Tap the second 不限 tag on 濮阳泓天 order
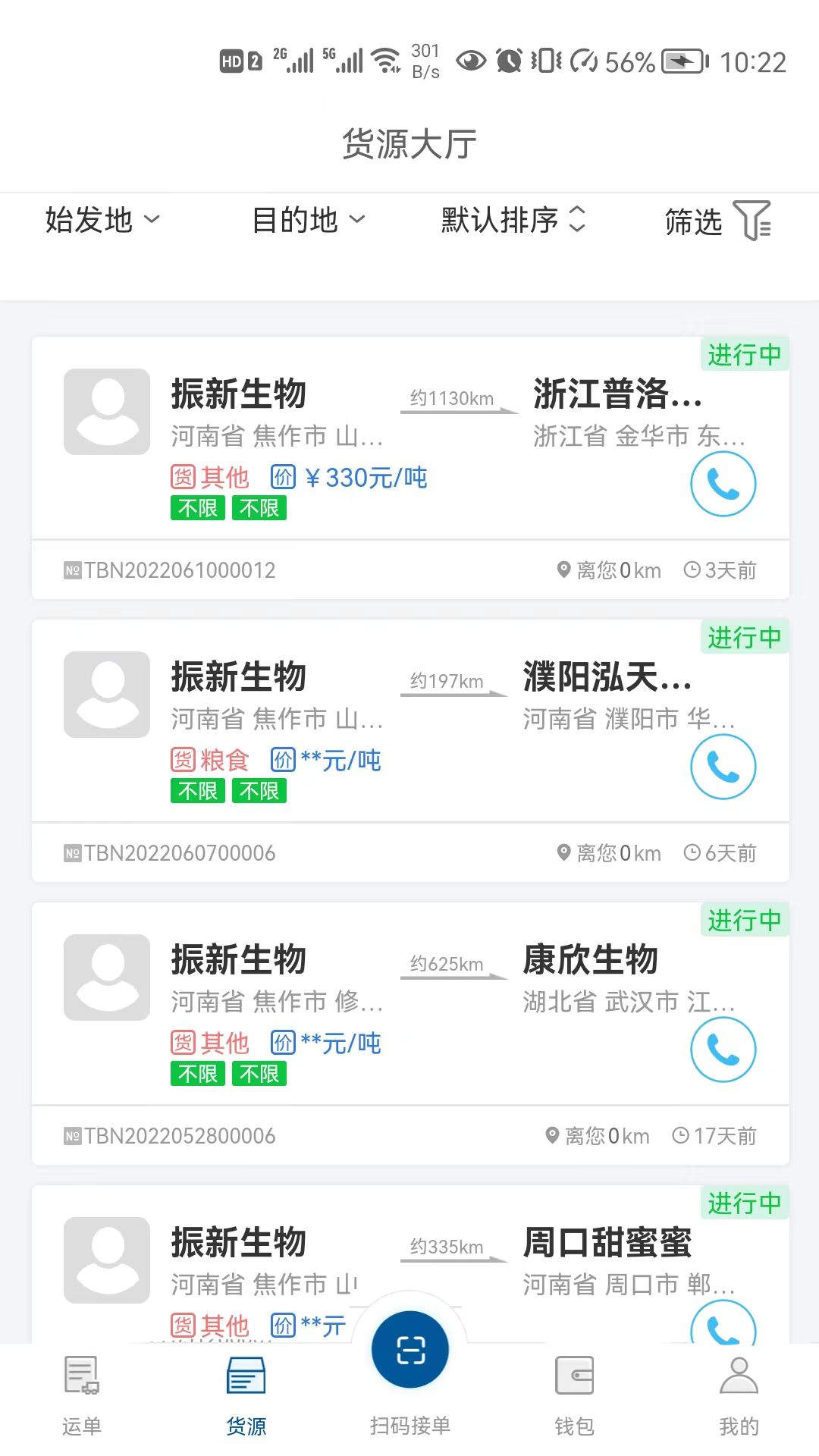The height and width of the screenshot is (1456, 819). 259,790
